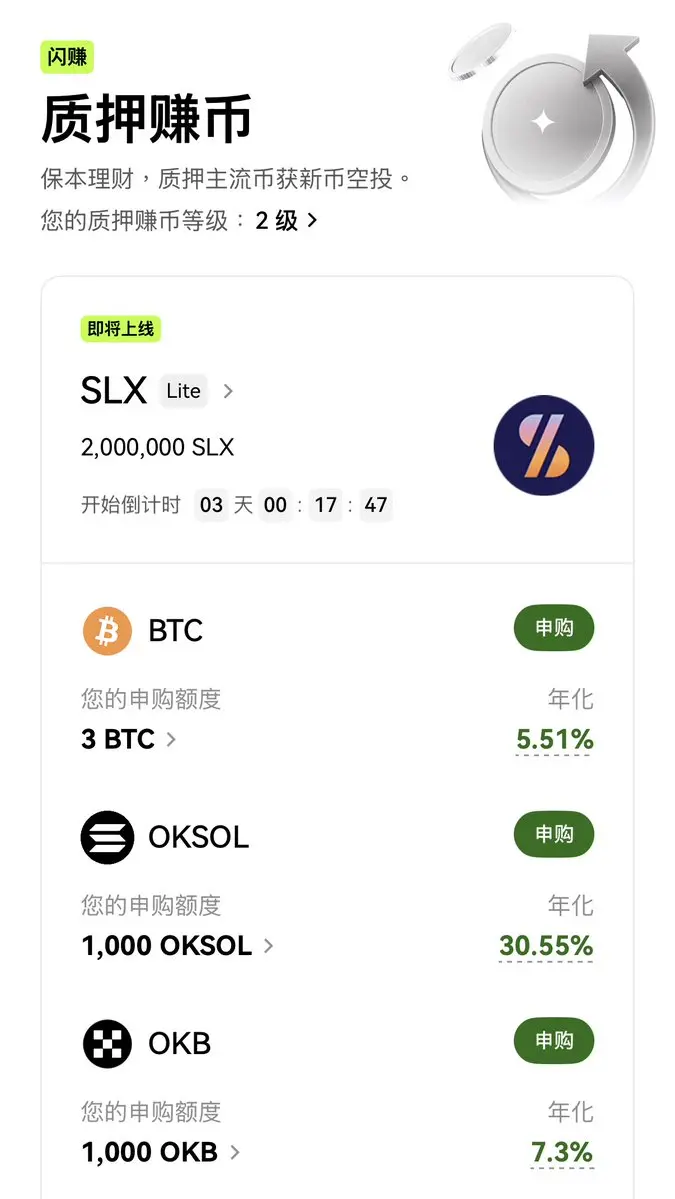Open your staking level 2级 details

(286, 221)
